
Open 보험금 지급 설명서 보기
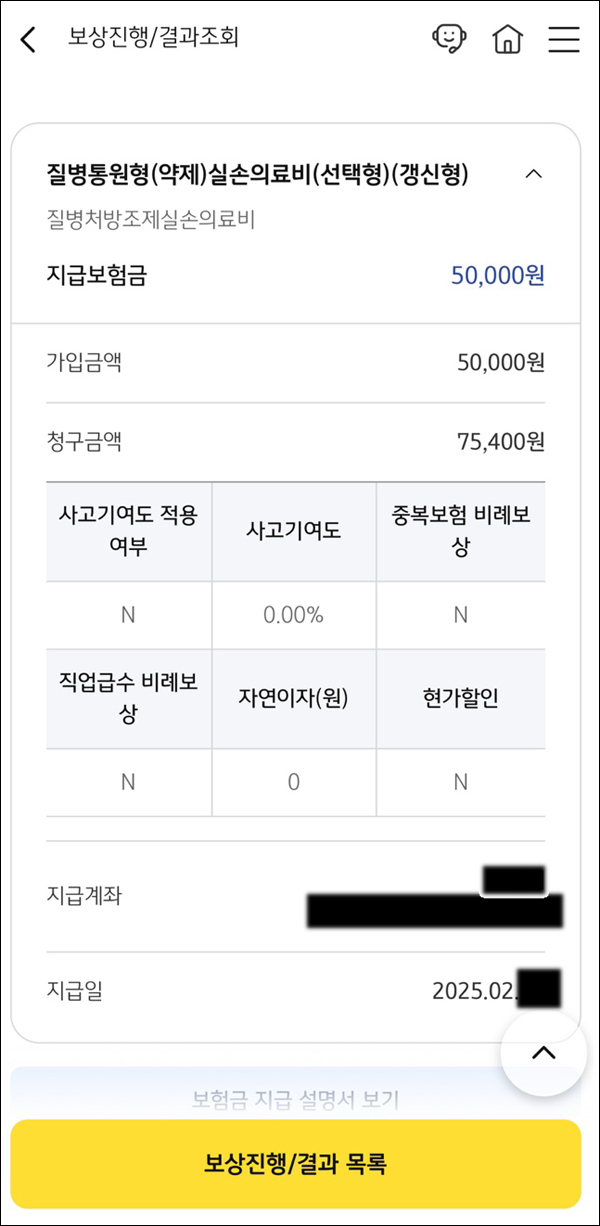coord(295,1100)
